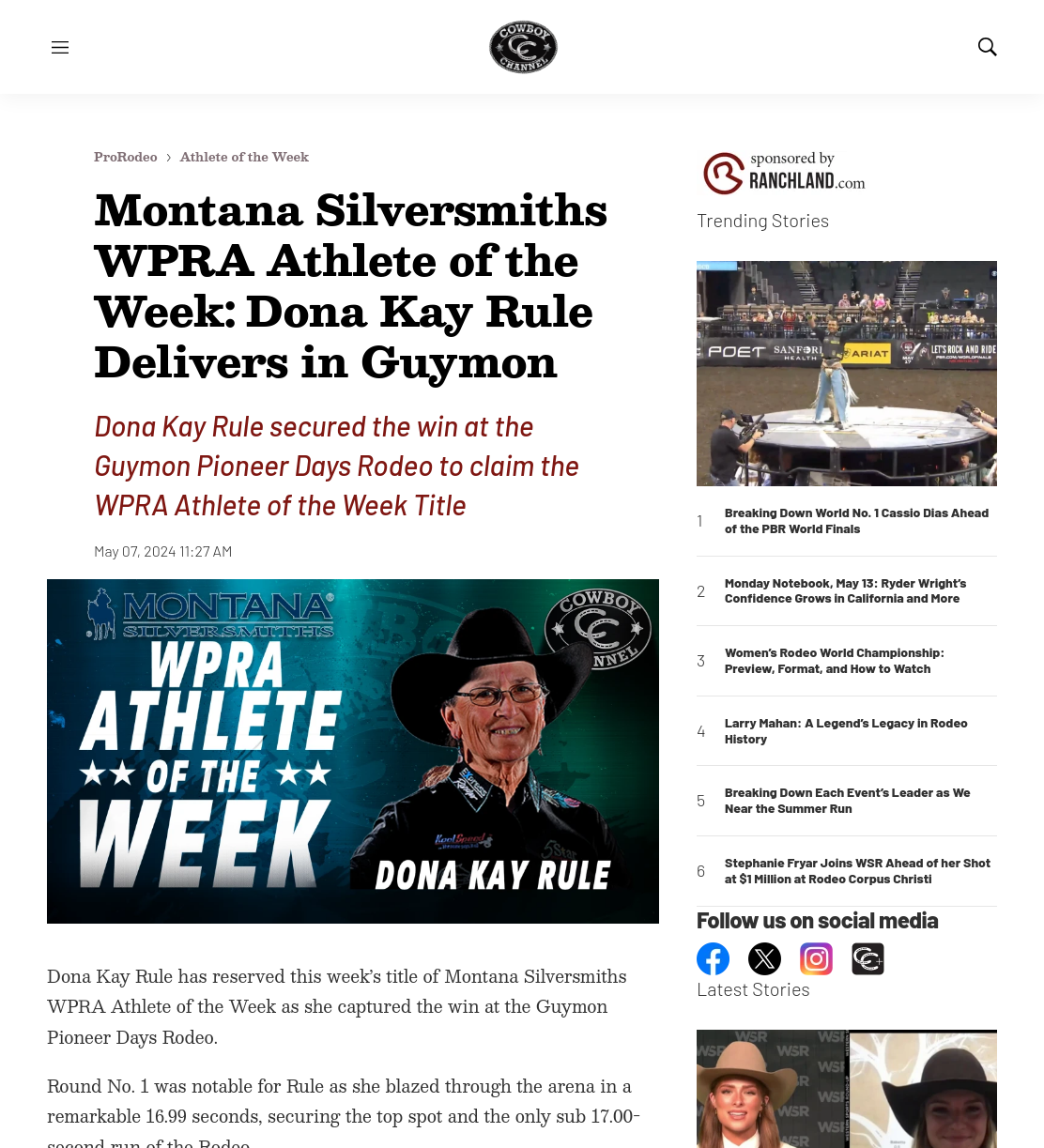The image size is (1044, 1148).
Task: Tap the Cowboy Channel social icon
Action: coord(867,959)
